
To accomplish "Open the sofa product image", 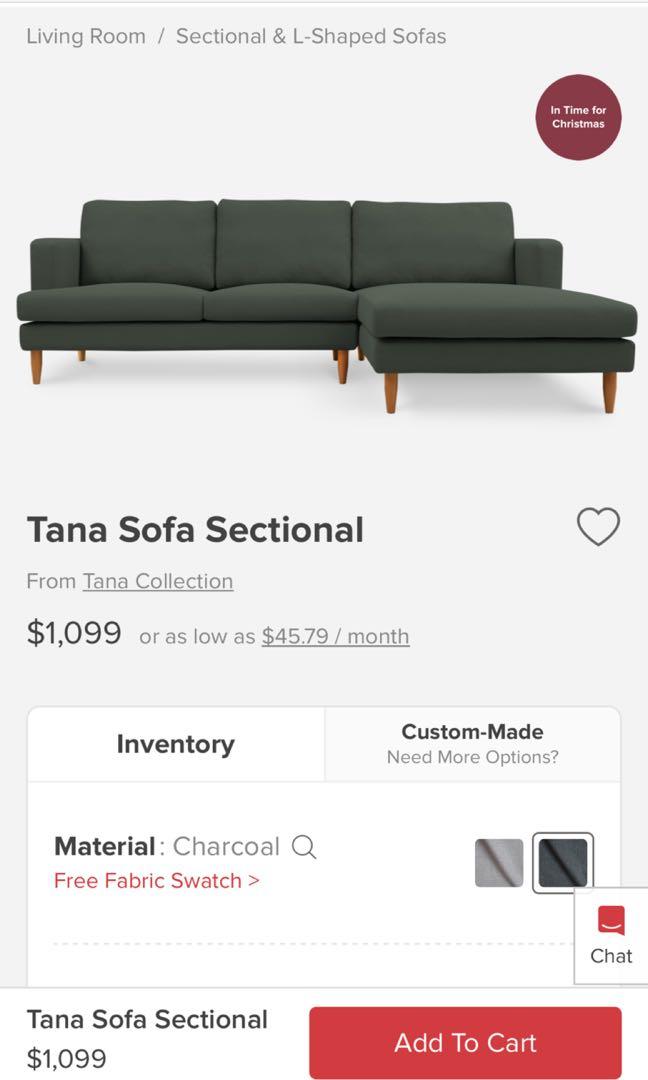I will click(326, 300).
